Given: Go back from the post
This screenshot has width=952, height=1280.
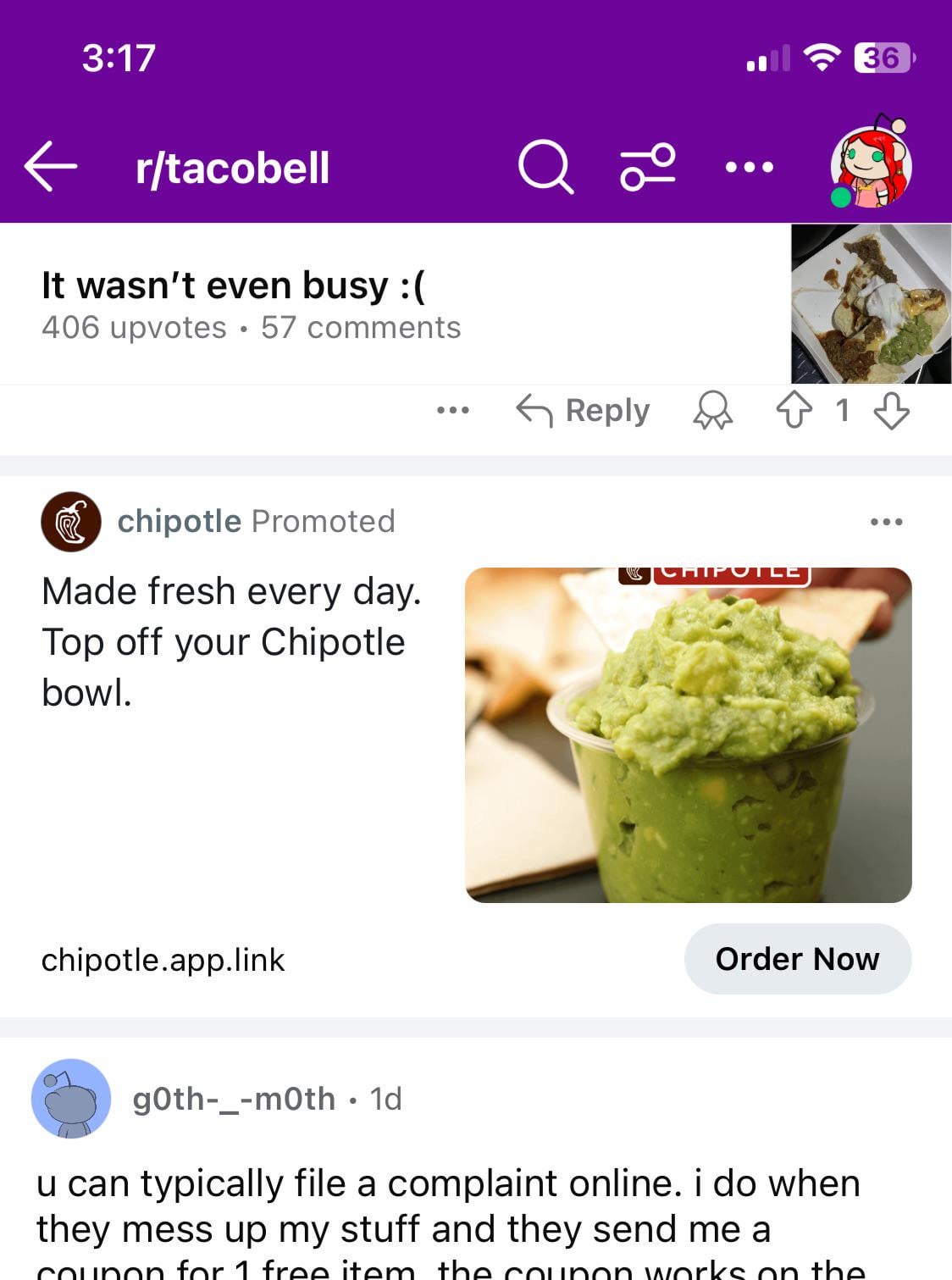Looking at the screenshot, I should [51, 166].
